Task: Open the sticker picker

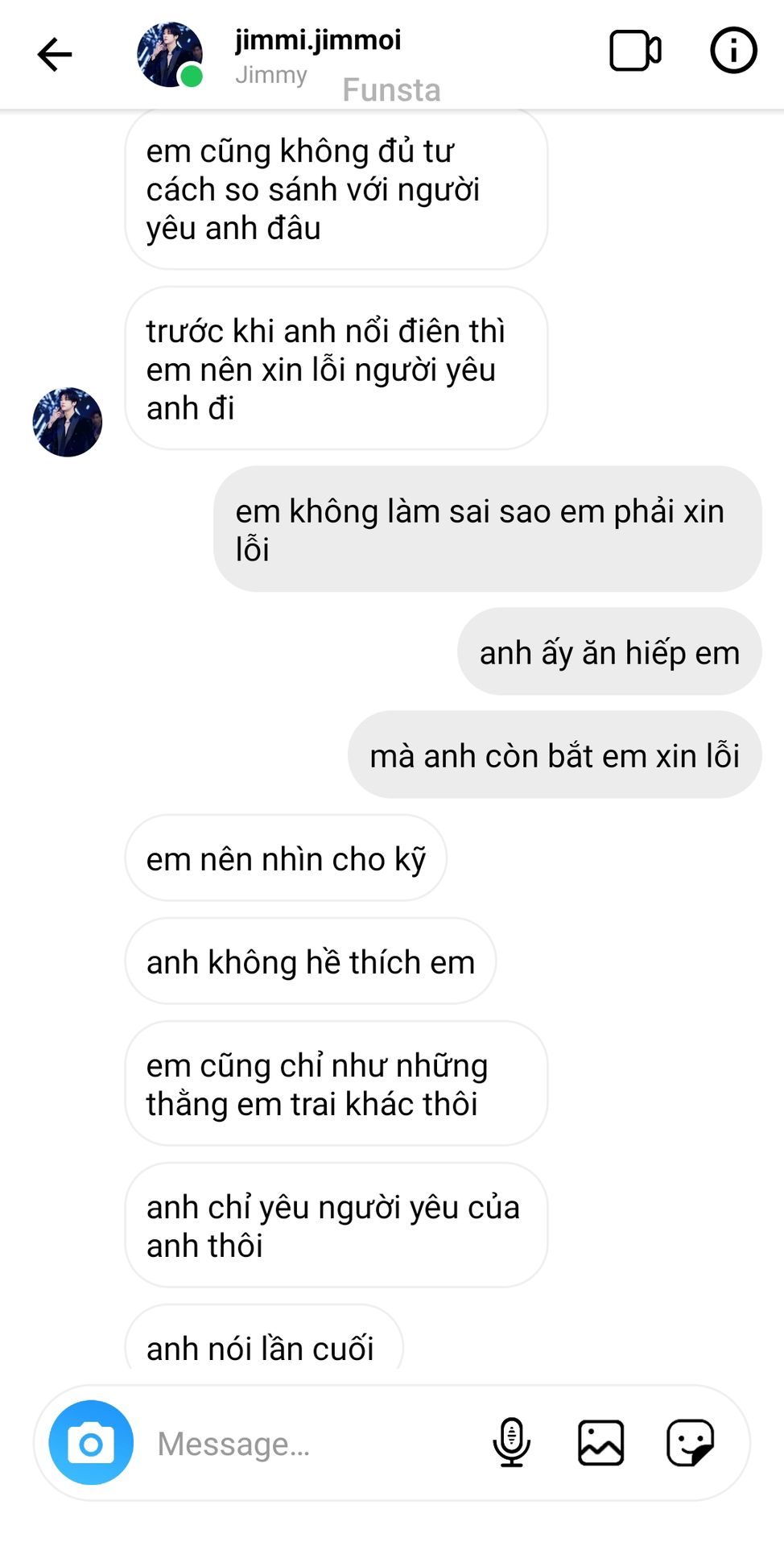Action: 690,1442
